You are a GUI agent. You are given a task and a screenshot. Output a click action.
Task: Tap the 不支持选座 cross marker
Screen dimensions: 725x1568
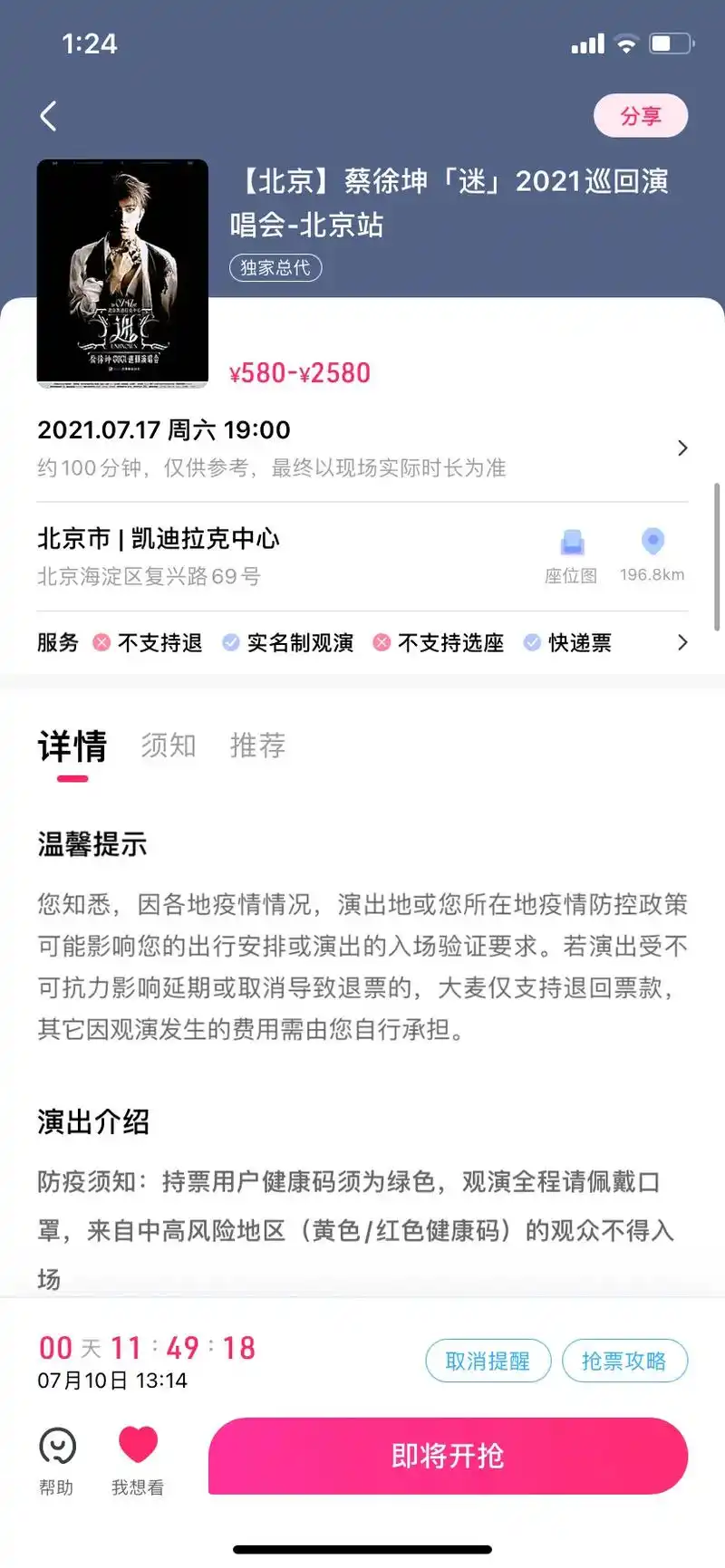tap(381, 642)
